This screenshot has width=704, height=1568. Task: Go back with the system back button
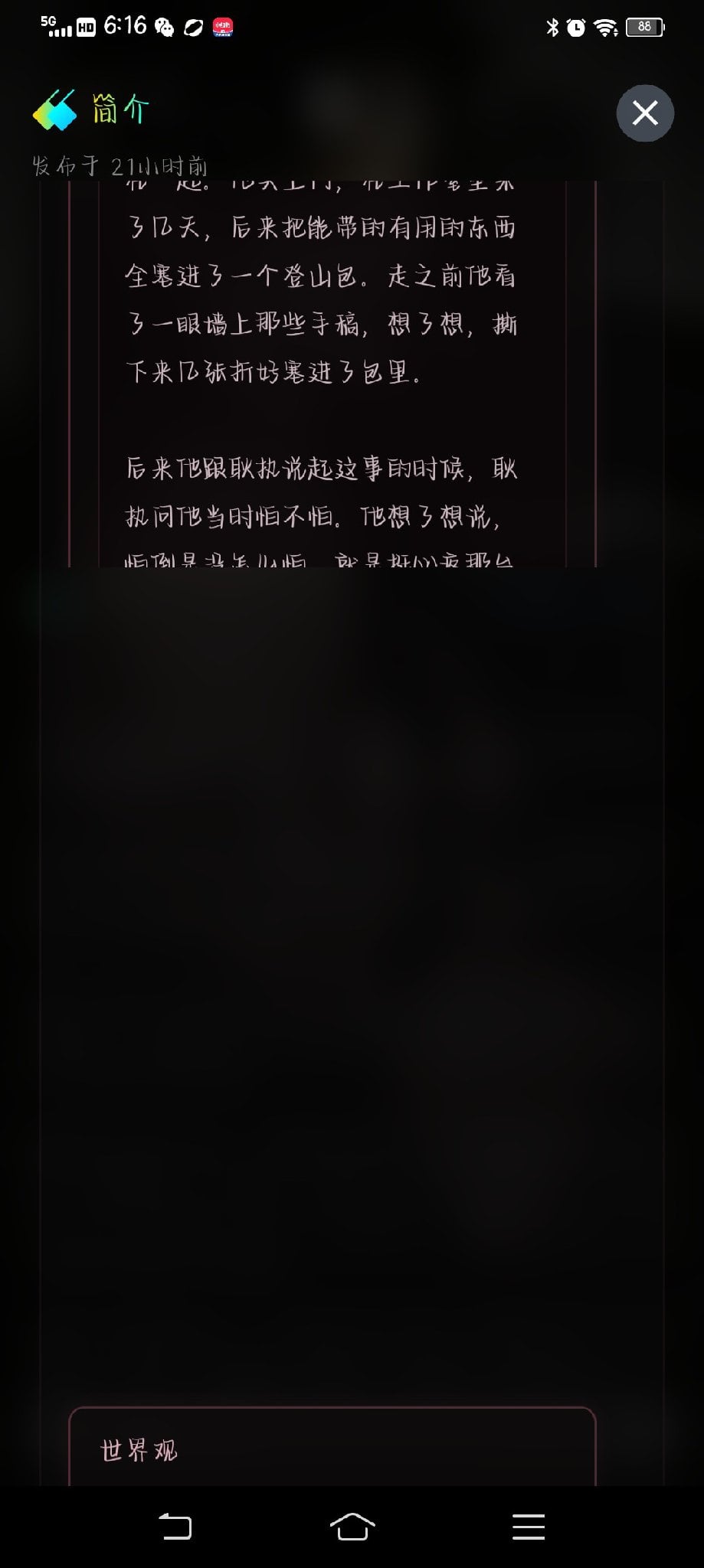pyautogui.click(x=175, y=1527)
